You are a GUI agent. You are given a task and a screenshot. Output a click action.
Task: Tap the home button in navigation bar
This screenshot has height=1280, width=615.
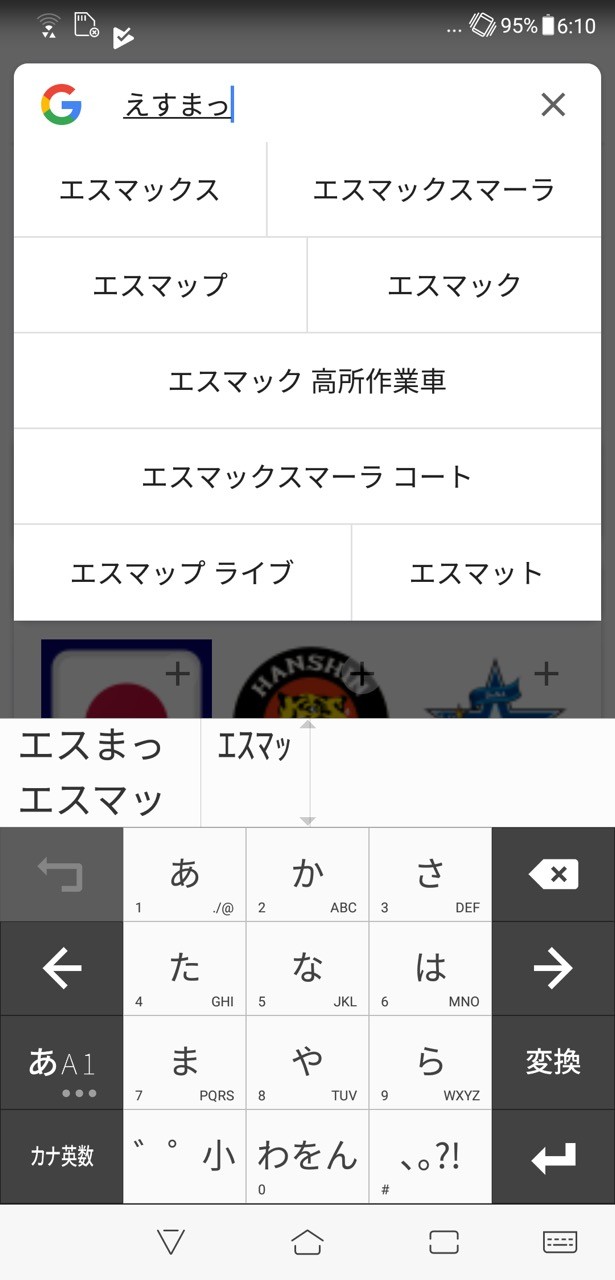(x=307, y=1242)
